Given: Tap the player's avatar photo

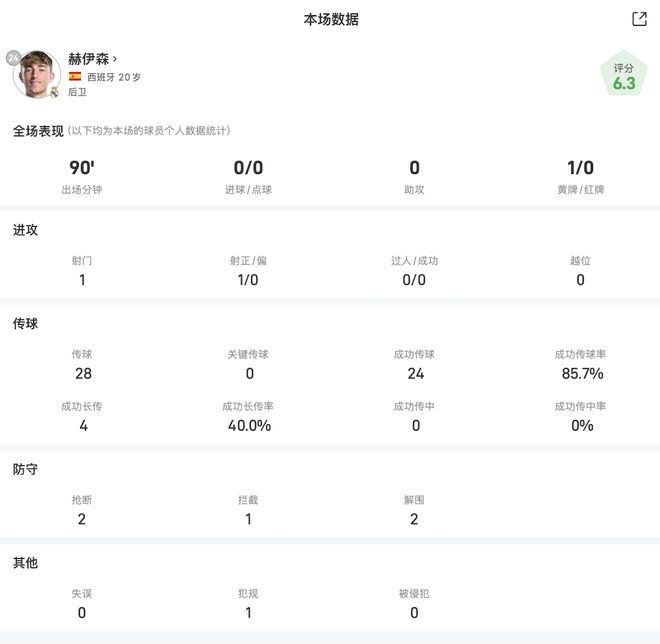Looking at the screenshot, I should pos(37,73).
